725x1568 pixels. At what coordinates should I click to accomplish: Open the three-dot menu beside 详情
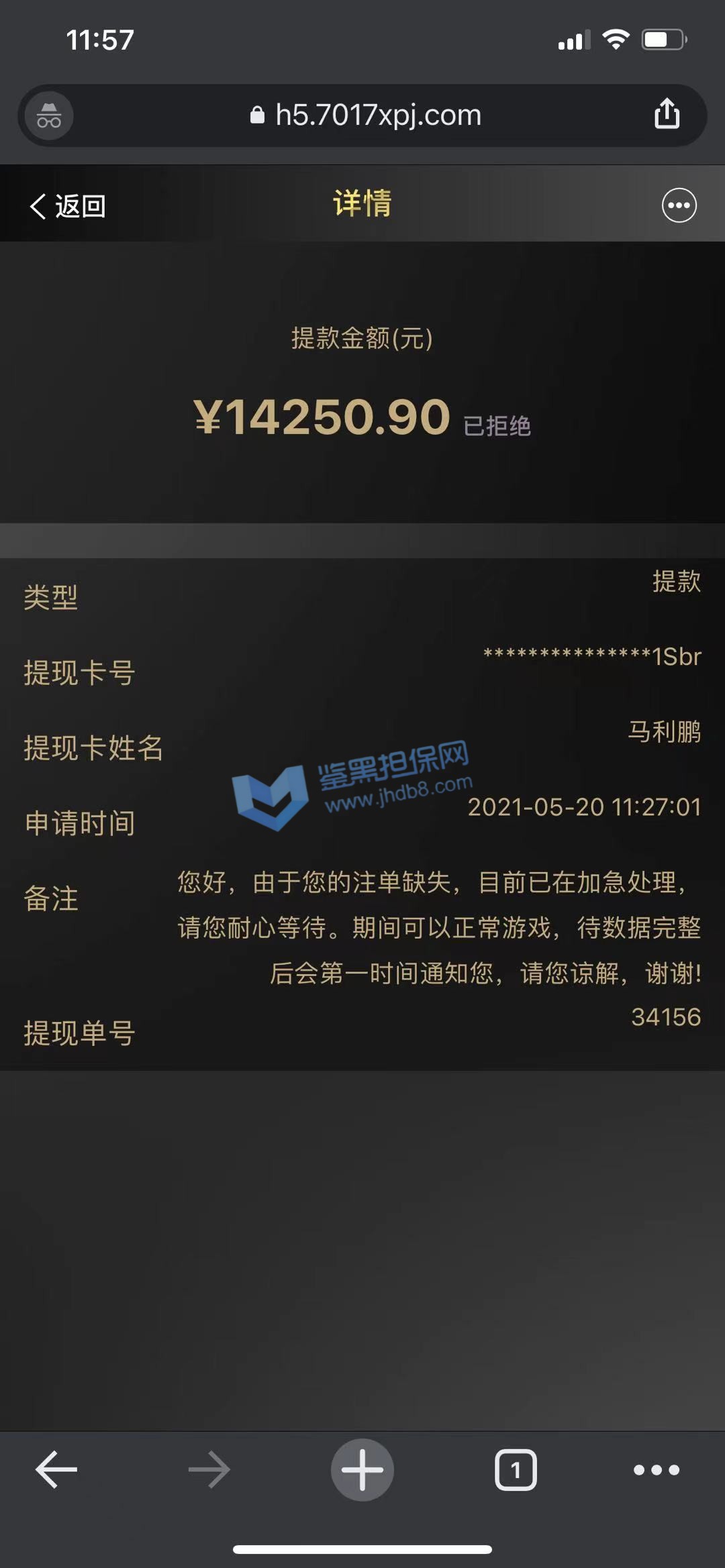tap(679, 205)
